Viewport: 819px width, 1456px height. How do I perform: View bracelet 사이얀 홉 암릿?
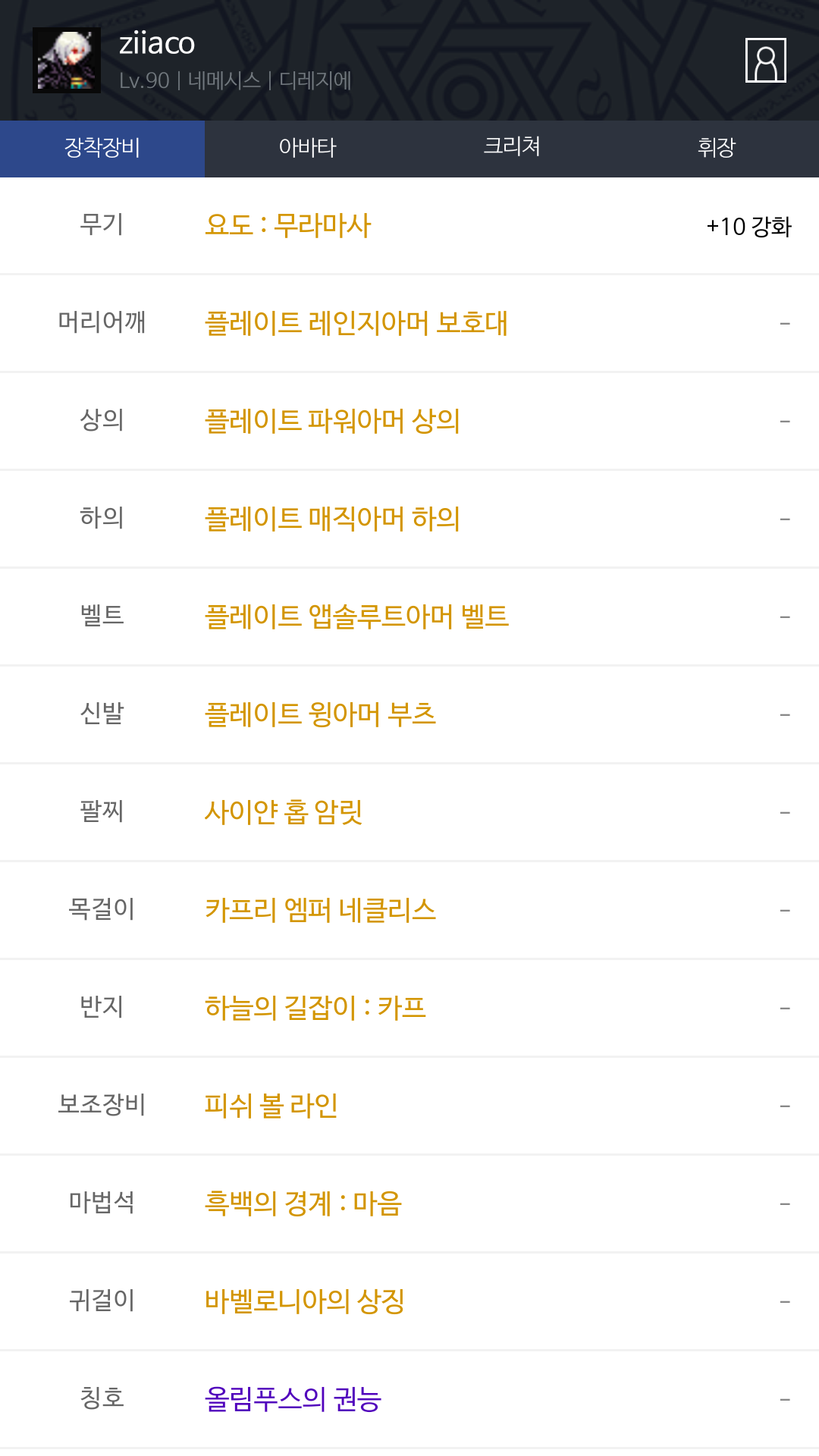[x=284, y=812]
